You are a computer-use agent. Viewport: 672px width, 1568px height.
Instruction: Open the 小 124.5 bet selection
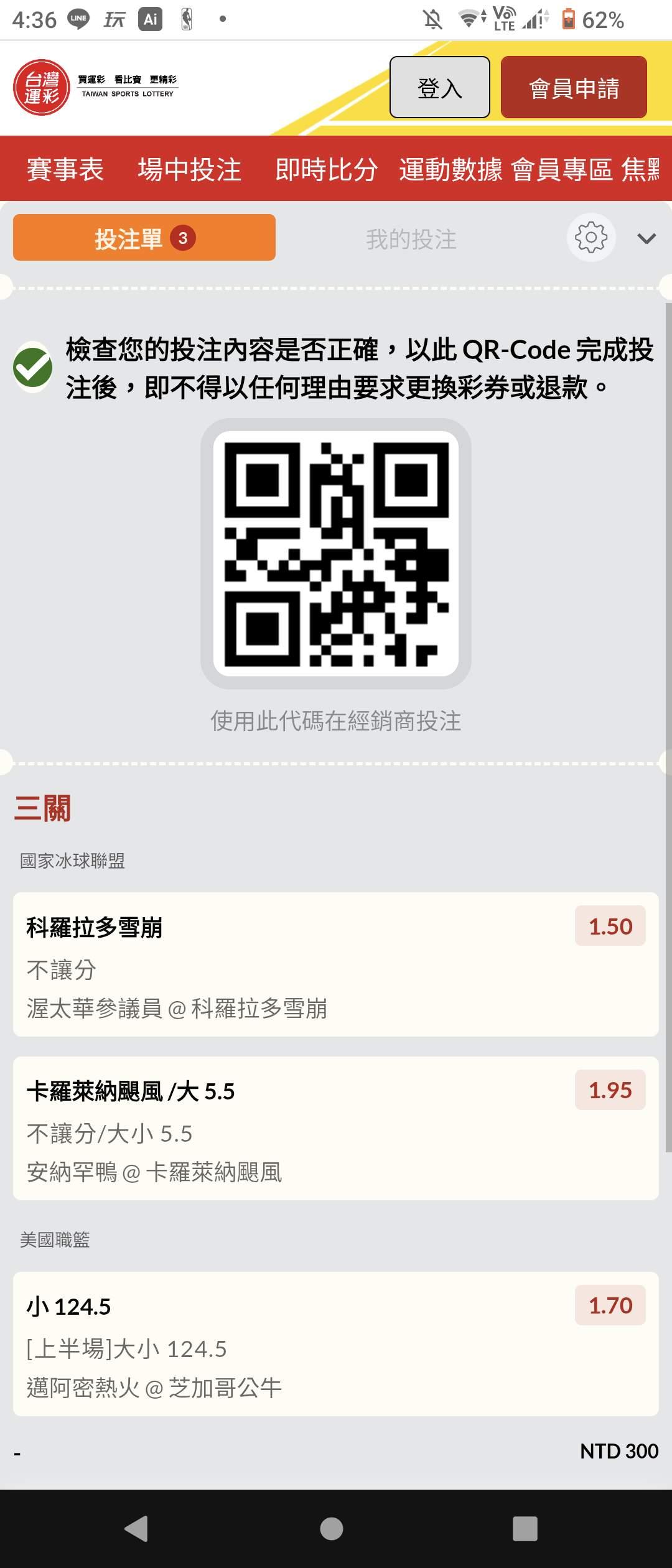[335, 1344]
